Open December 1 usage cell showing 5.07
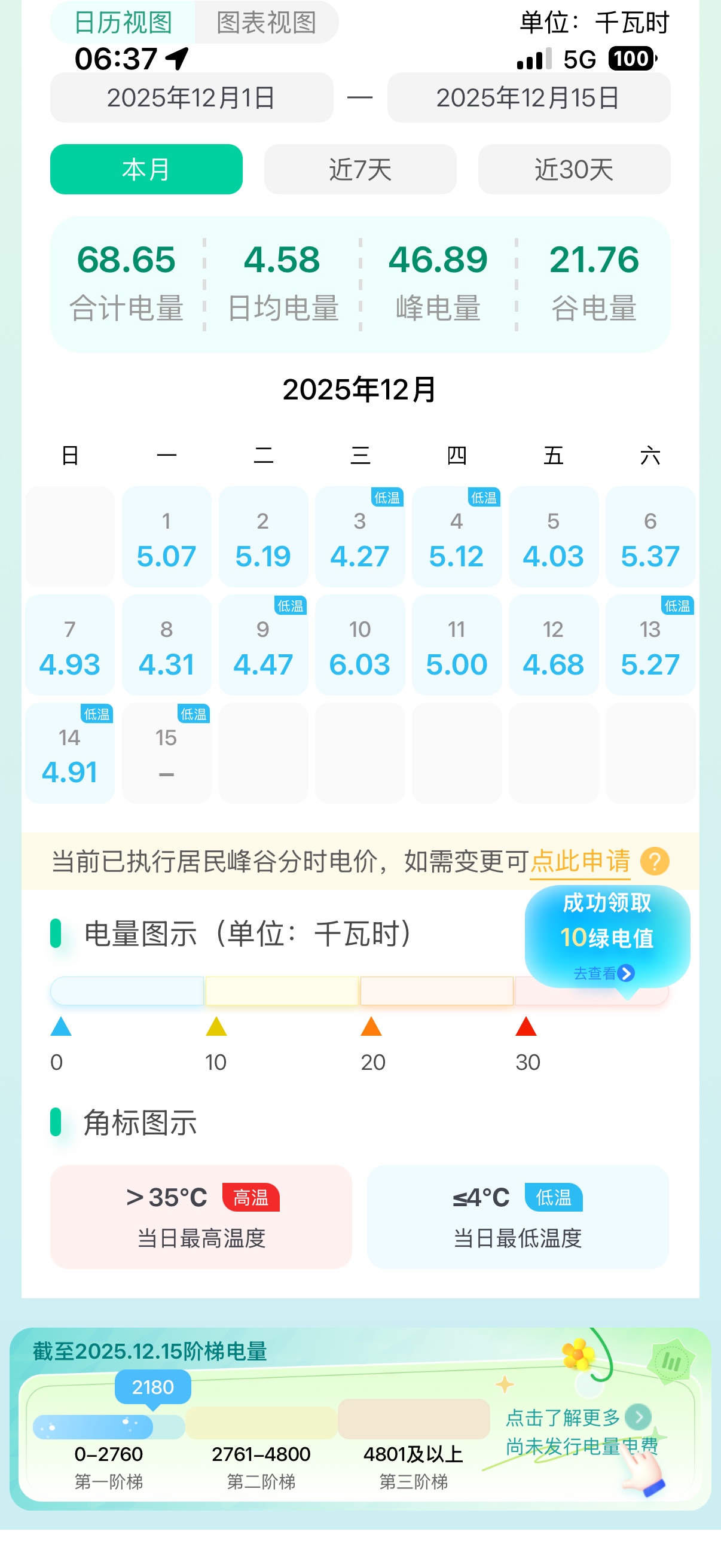Screen dimensions: 721x1568 click(166, 538)
